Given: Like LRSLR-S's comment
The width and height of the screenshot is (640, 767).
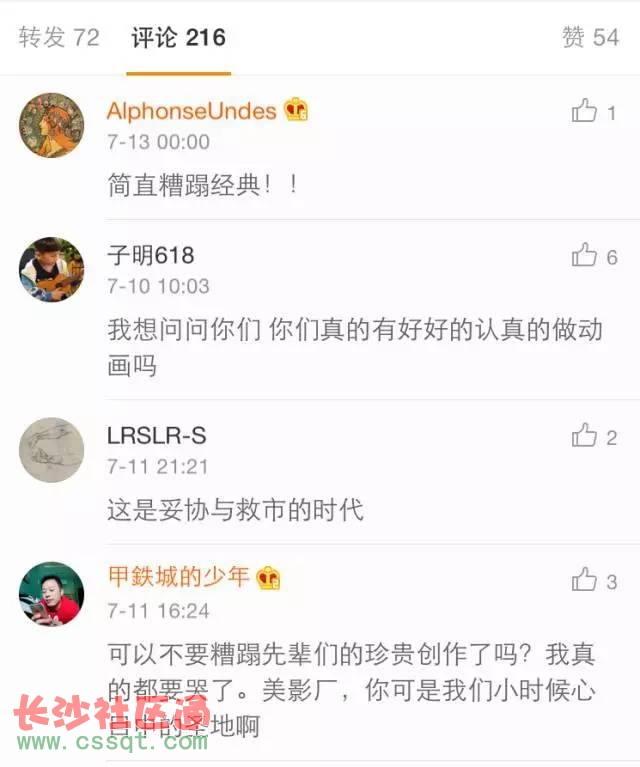Looking at the screenshot, I should 585,436.
